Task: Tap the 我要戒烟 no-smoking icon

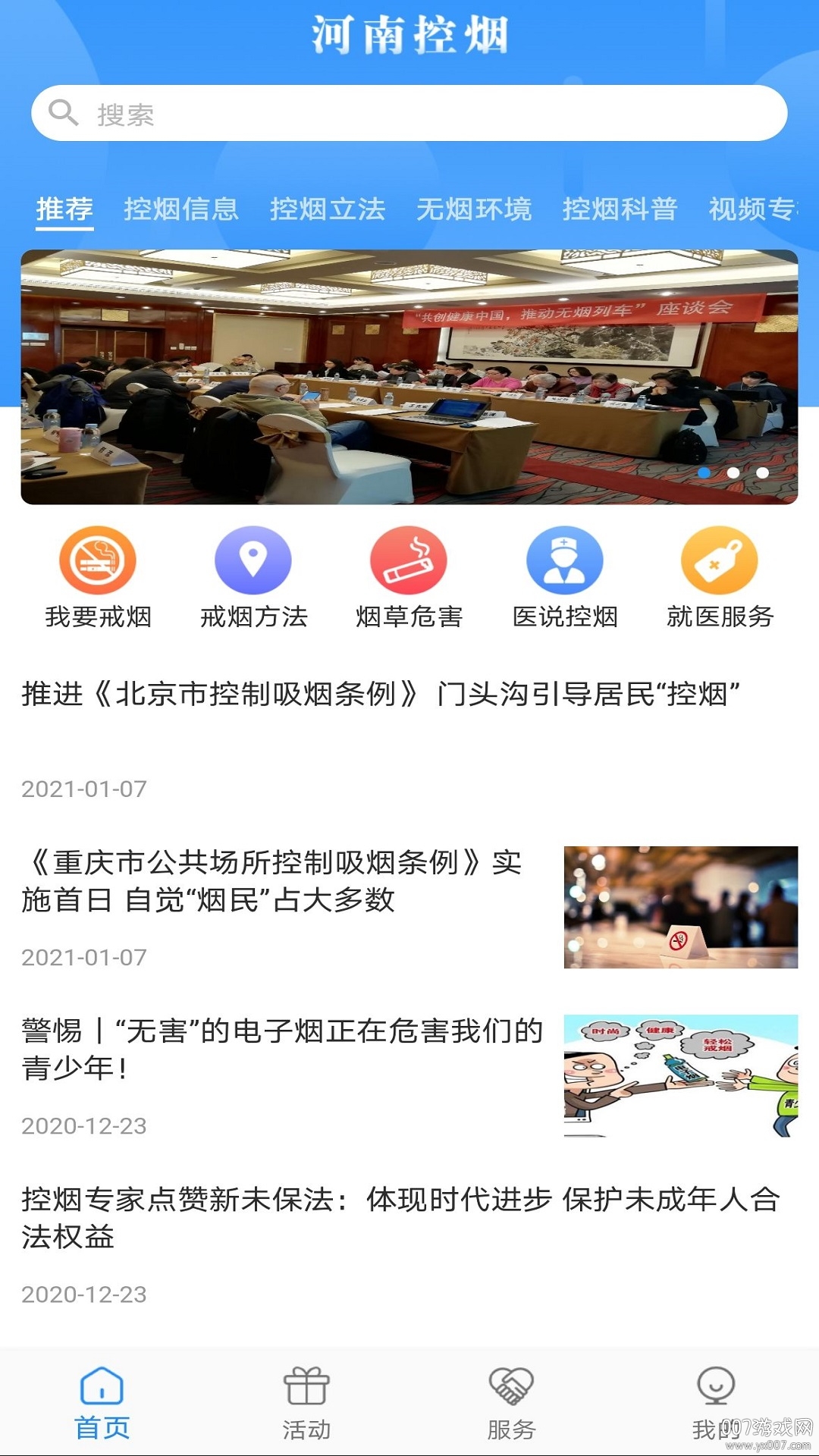Action: (x=99, y=563)
